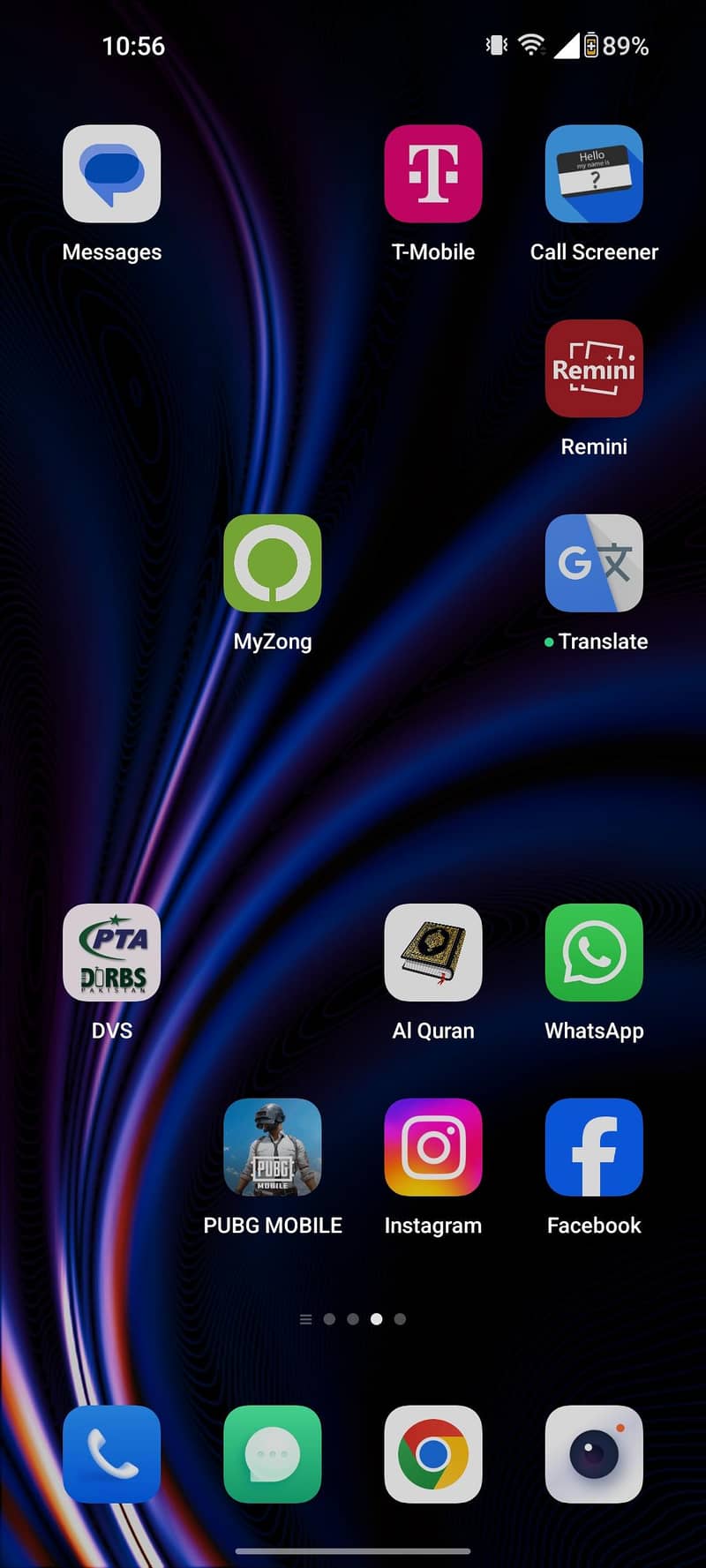Launch PUBG MOBILE

[x=273, y=1148]
